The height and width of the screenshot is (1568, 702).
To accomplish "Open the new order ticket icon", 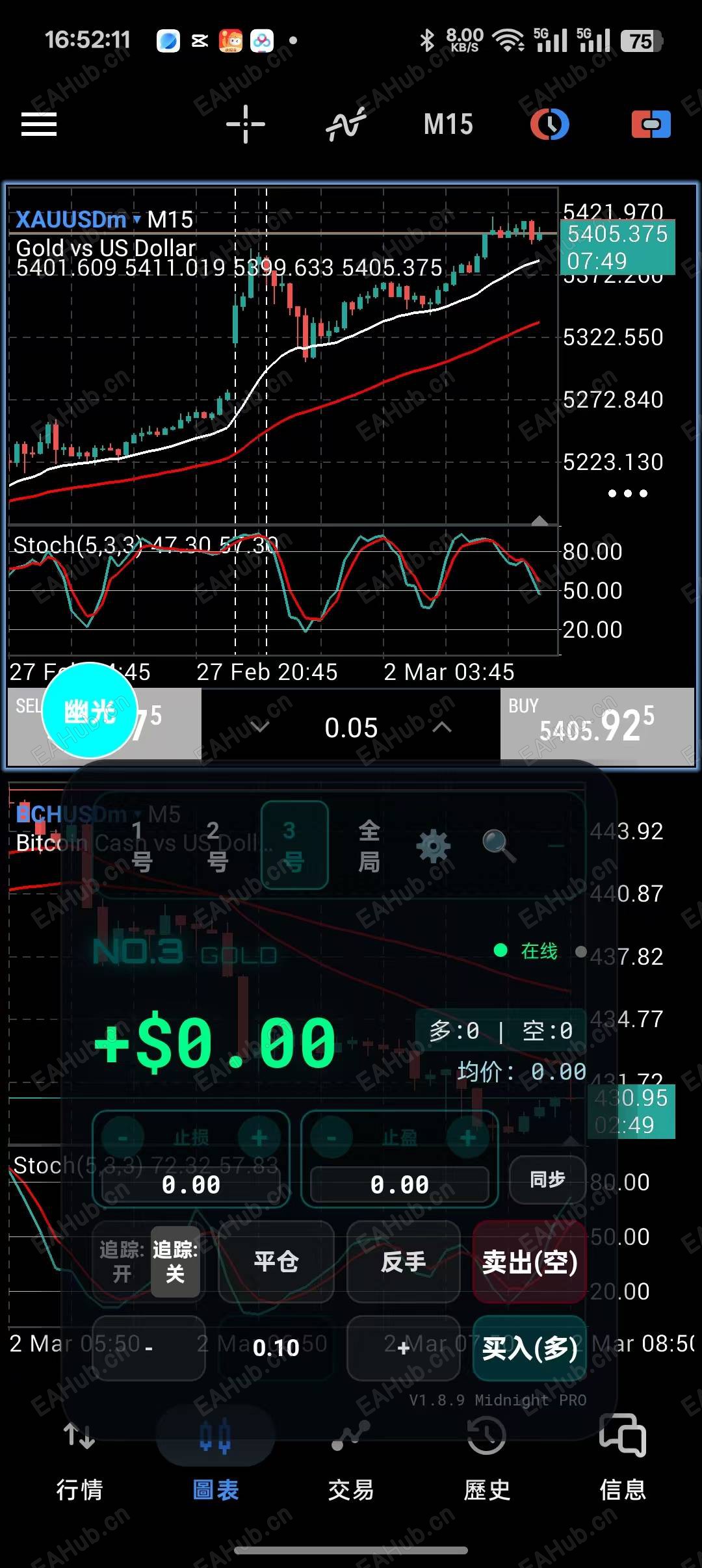I will click(651, 124).
